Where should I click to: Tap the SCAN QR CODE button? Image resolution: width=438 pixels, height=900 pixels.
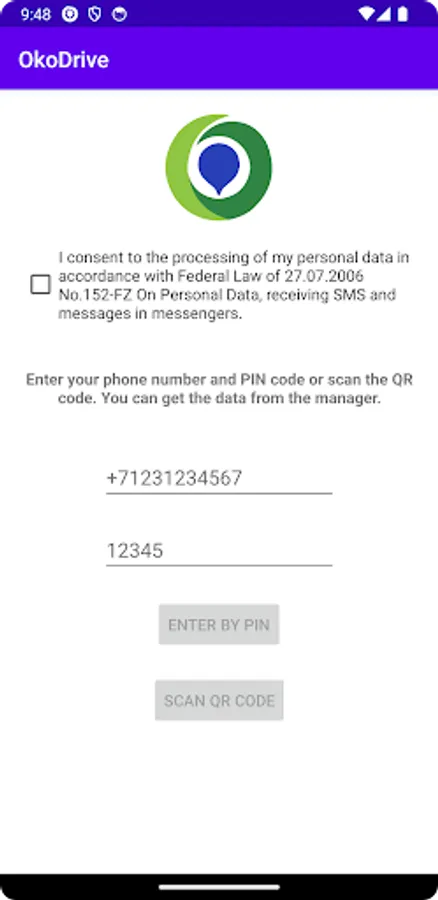(x=219, y=700)
